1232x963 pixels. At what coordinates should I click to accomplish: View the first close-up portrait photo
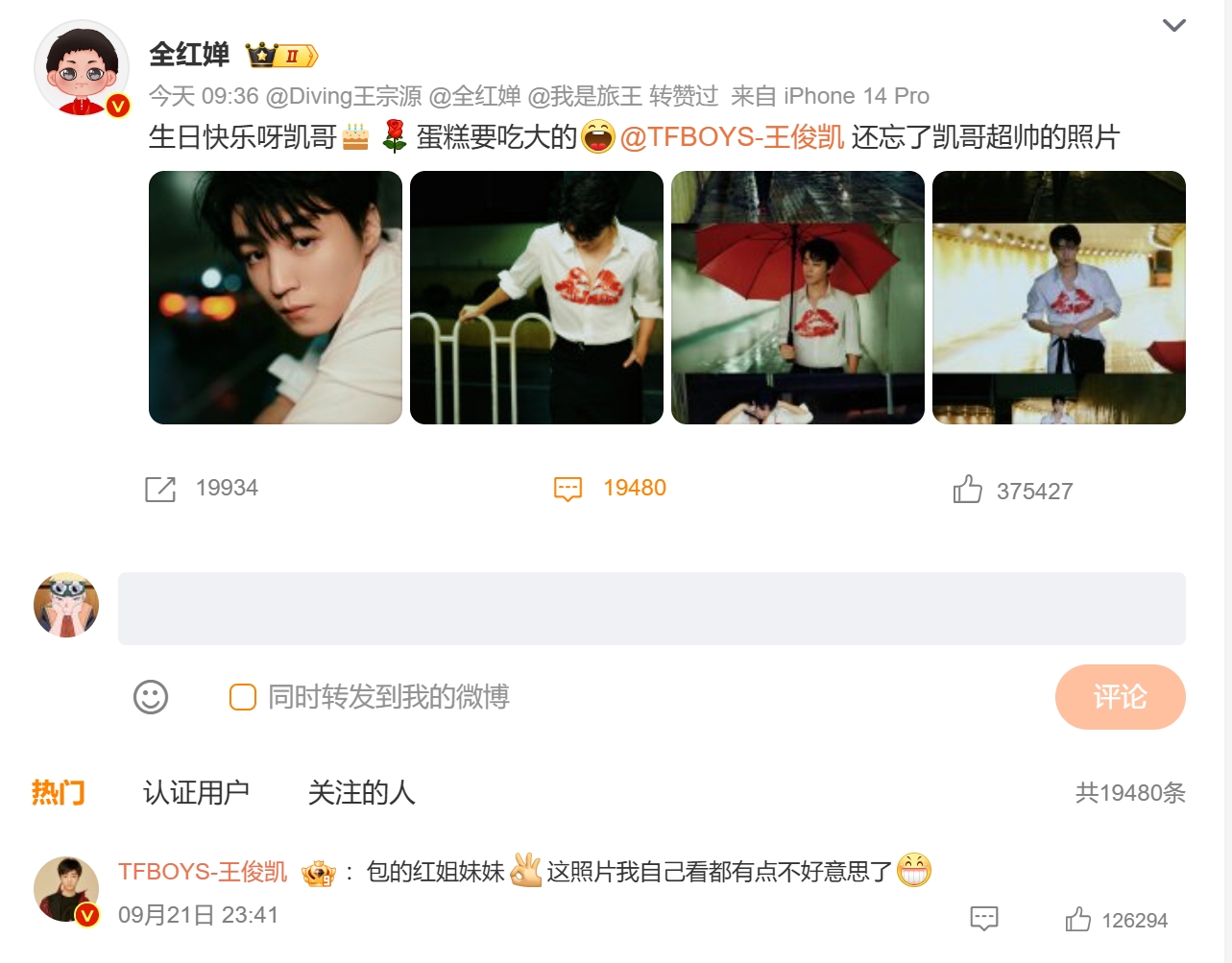276,298
